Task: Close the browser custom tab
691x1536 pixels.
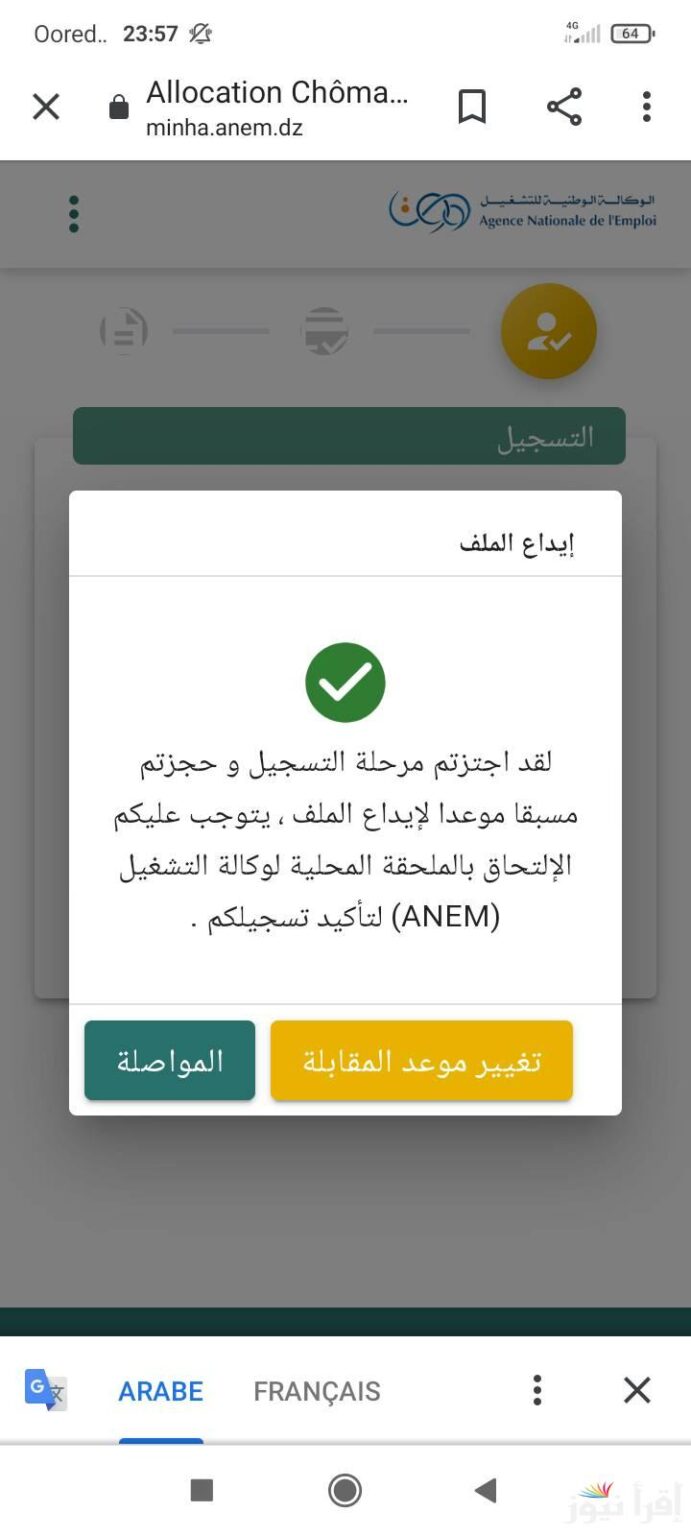Action: pos(46,107)
